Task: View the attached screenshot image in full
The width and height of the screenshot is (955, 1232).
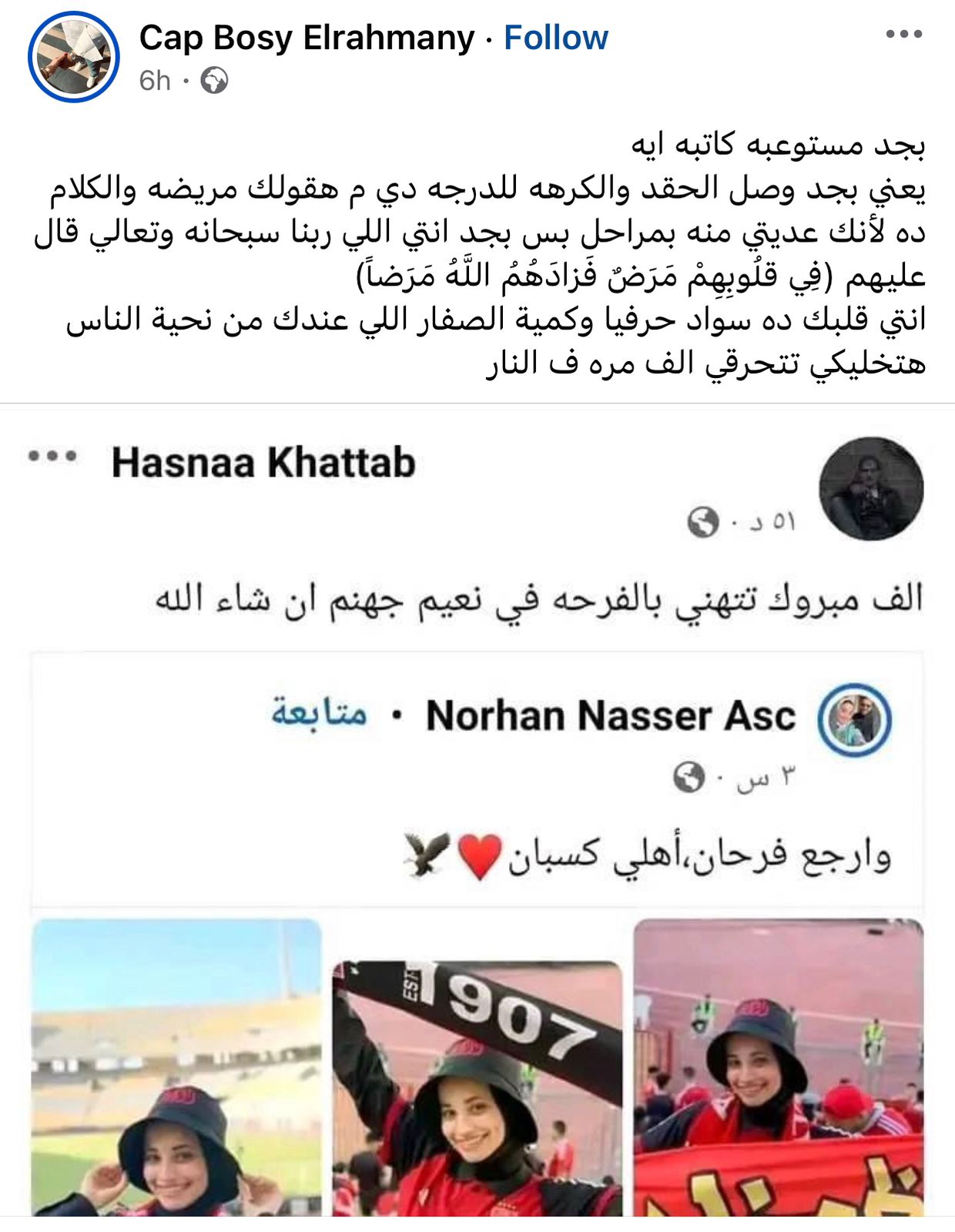Action: tap(477, 816)
